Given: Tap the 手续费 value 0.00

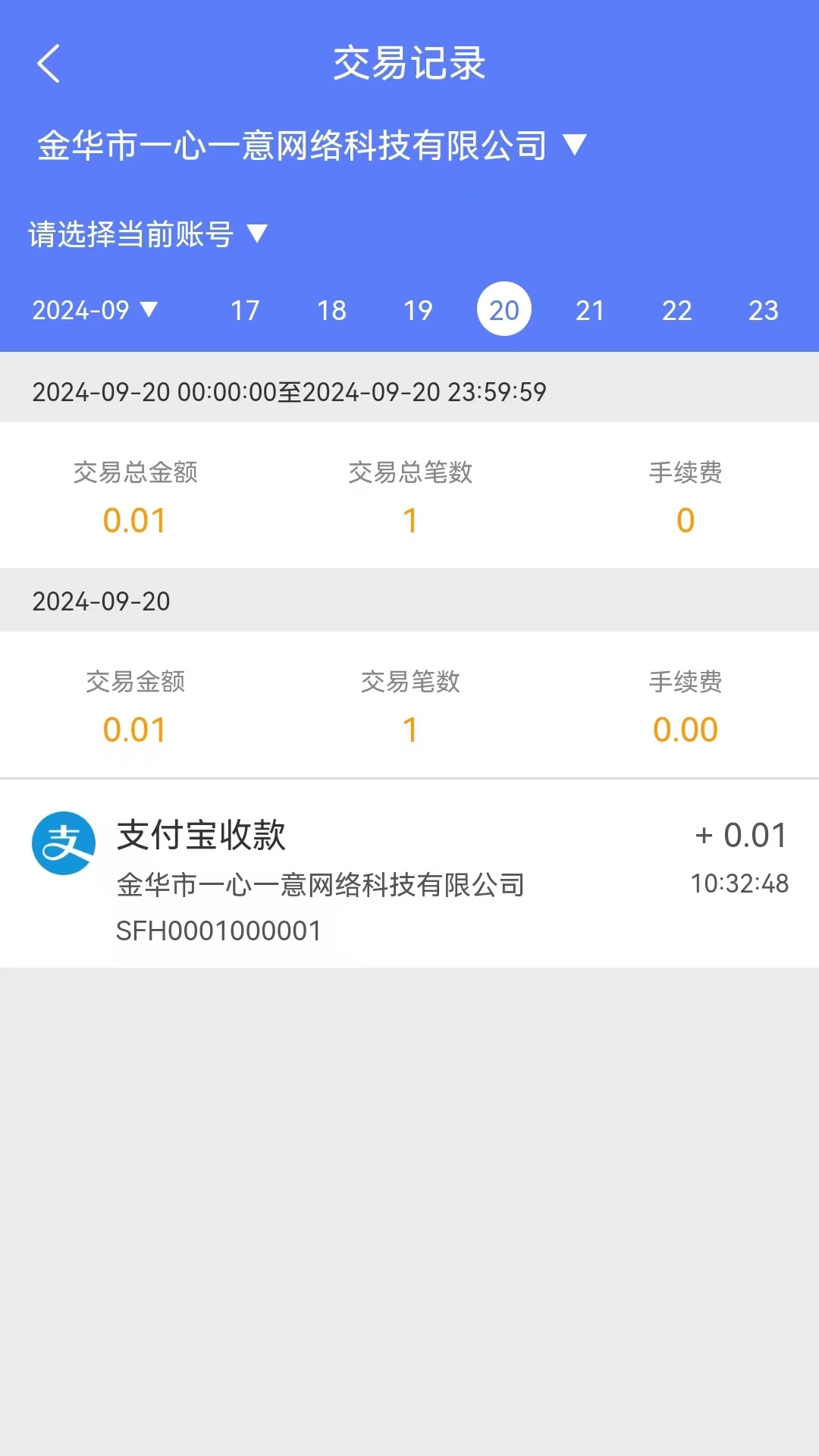Looking at the screenshot, I should (684, 729).
